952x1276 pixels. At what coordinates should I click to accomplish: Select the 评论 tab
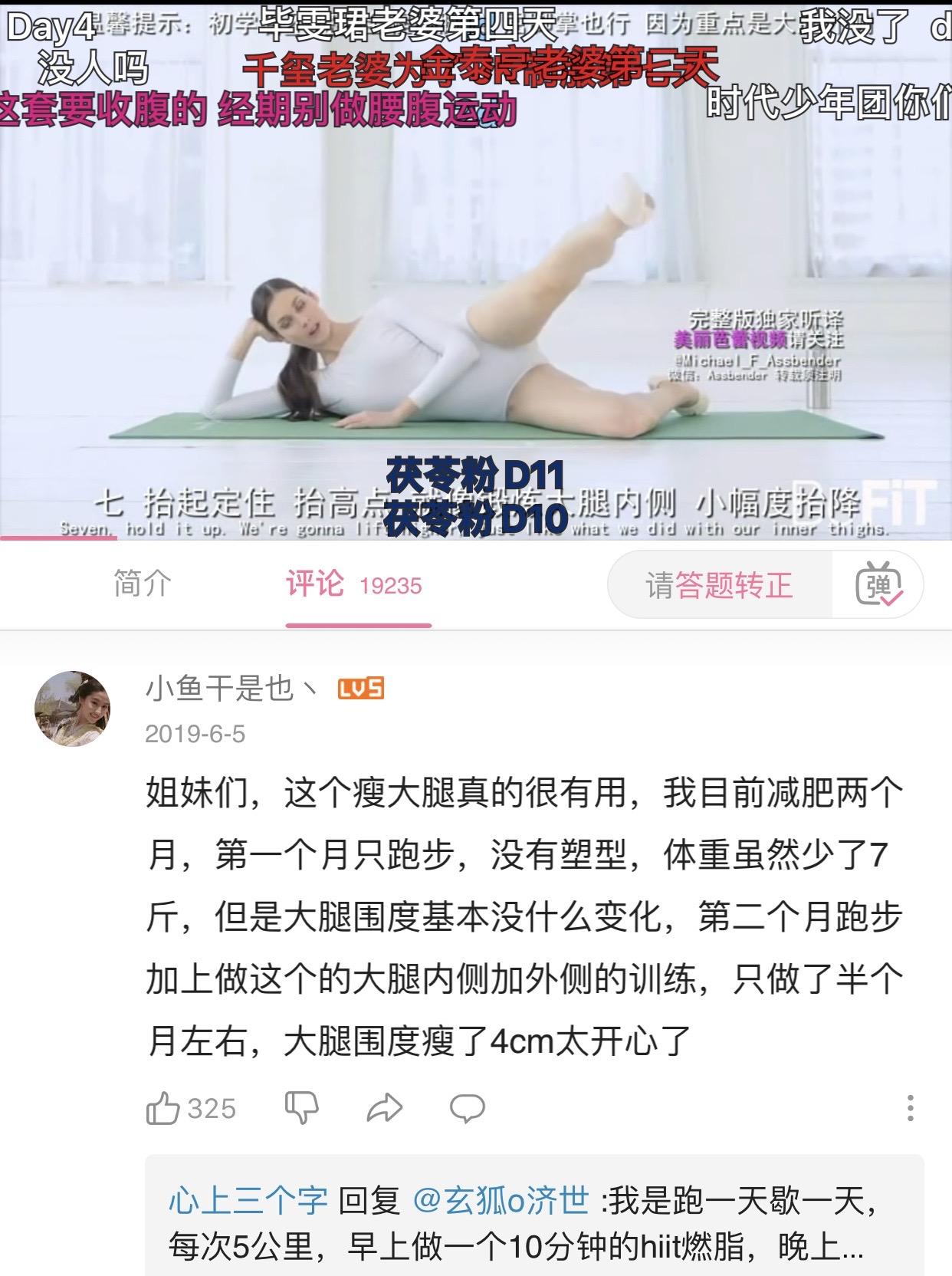click(x=354, y=585)
